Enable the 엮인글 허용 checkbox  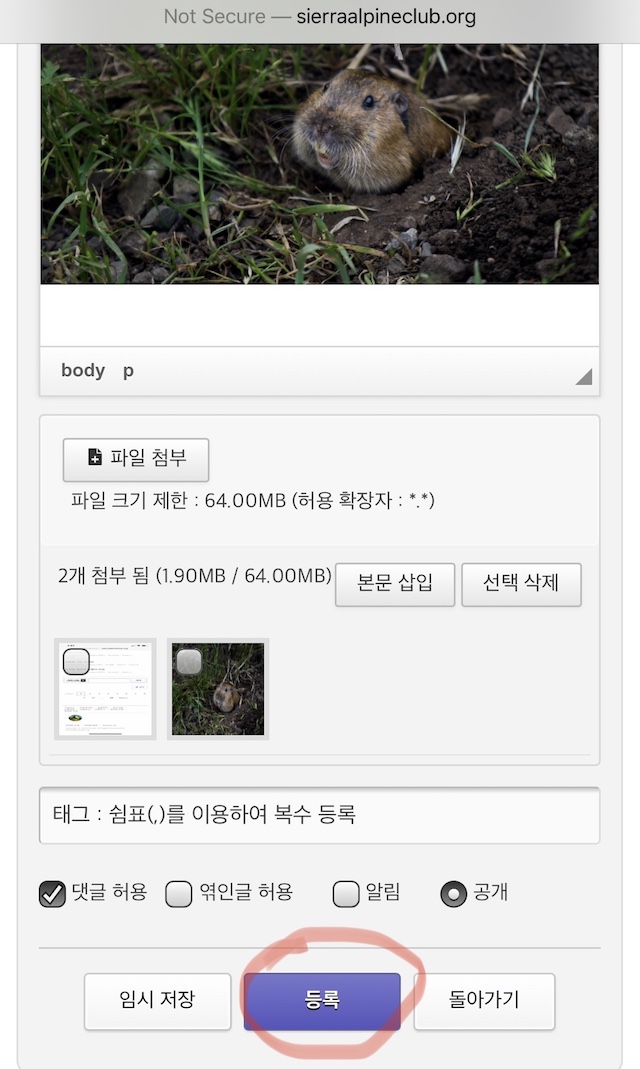[178, 894]
